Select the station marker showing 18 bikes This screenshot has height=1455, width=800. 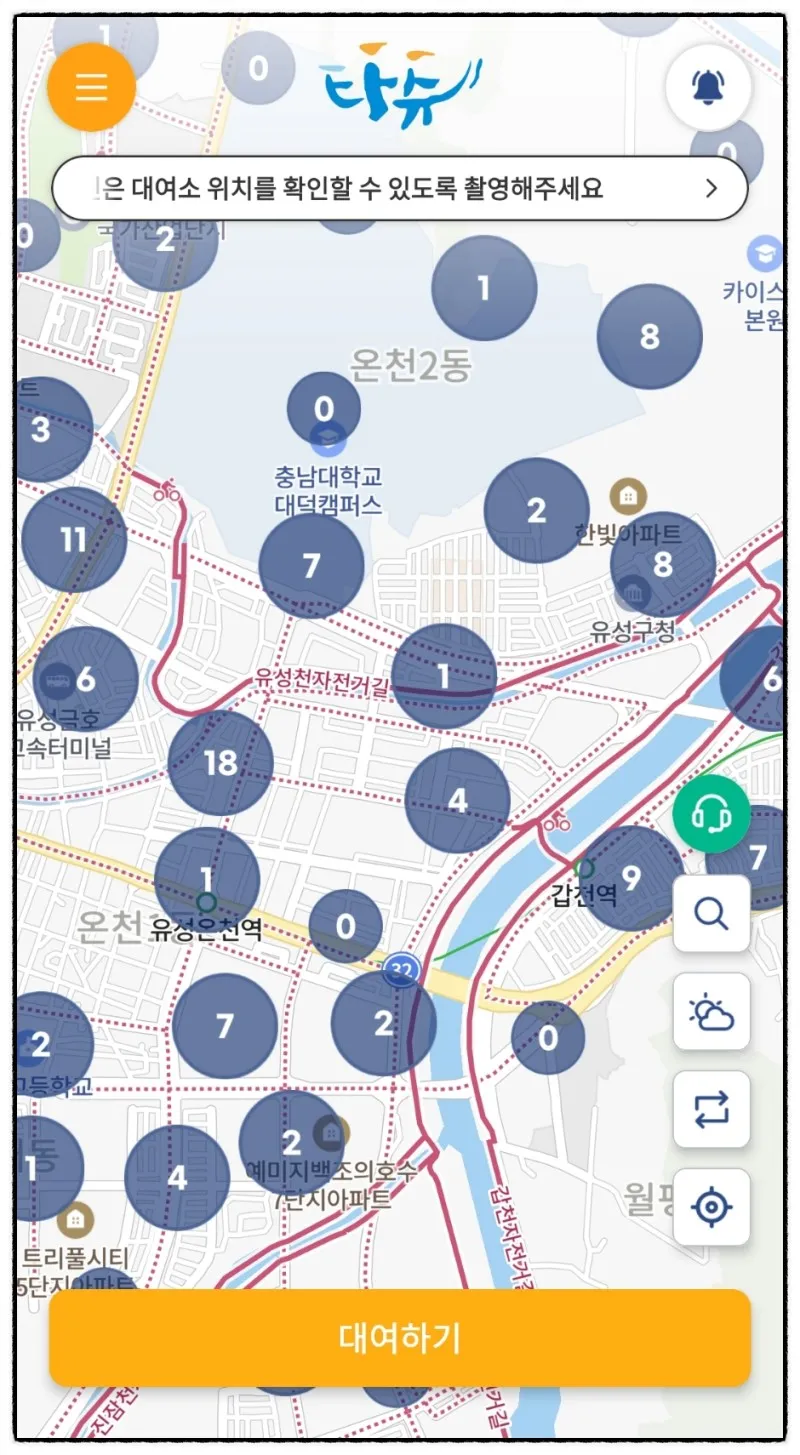pos(220,763)
